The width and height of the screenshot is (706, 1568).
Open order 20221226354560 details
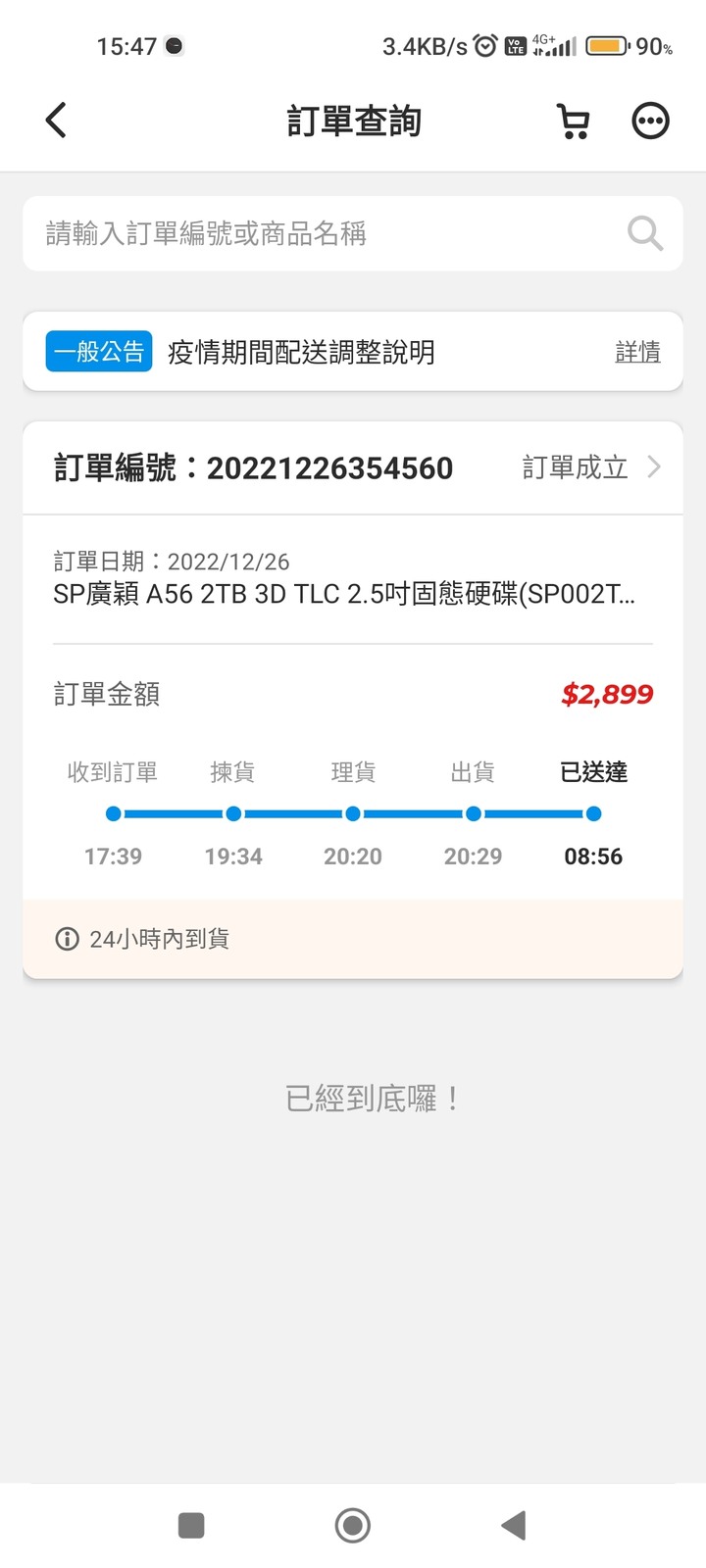353,467
